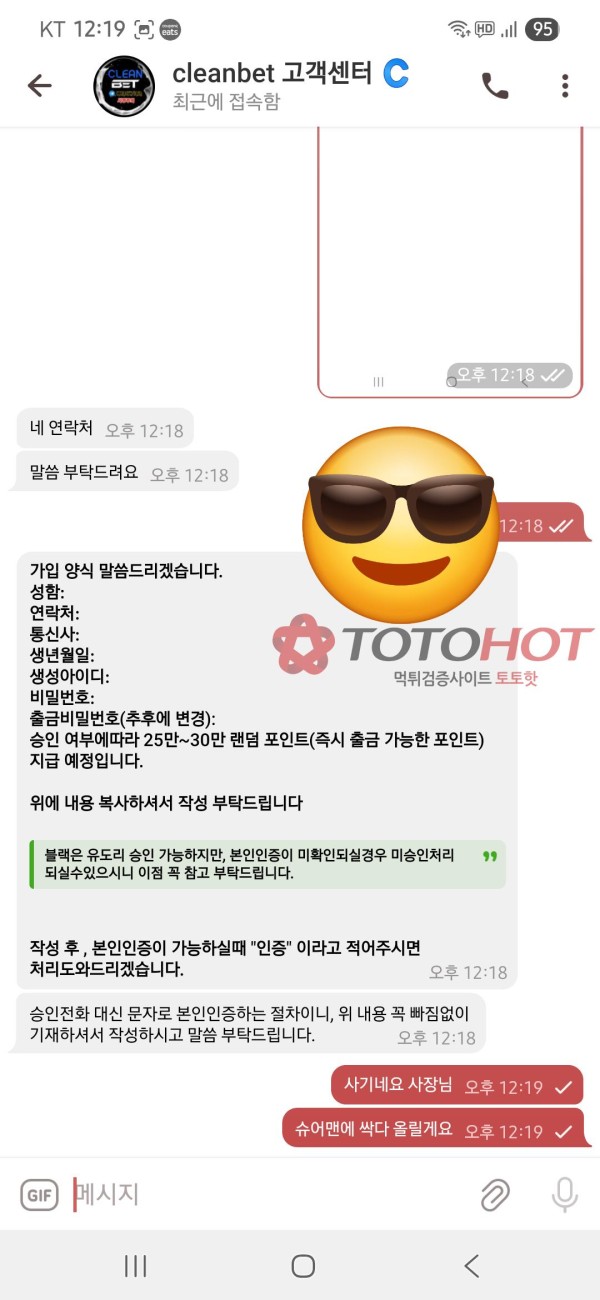Viewport: 600px width, 1300px height.
Task: Tap the system home button
Action: click(303, 1266)
